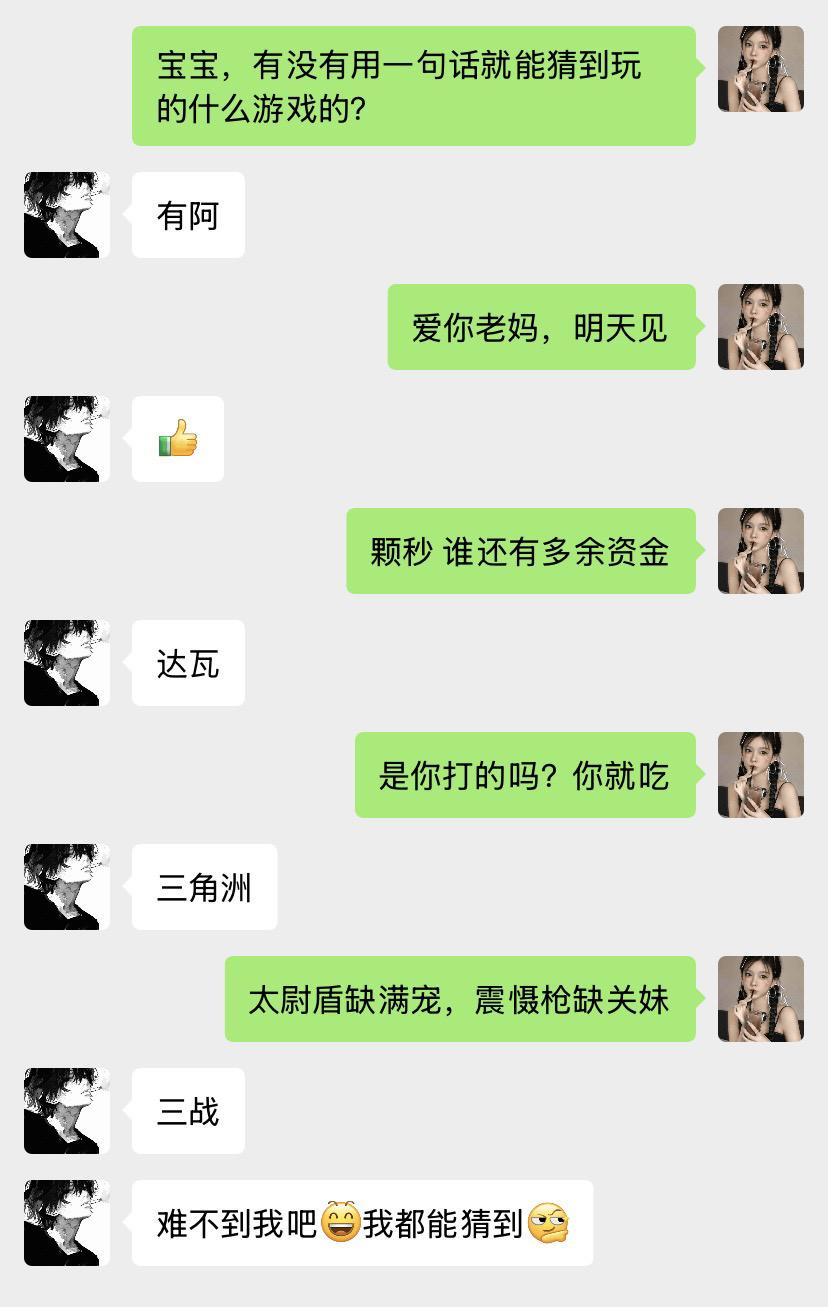This screenshot has width=828, height=1307.
Task: Open the avatar next to 爱你老妈 message
Action: tap(760, 327)
